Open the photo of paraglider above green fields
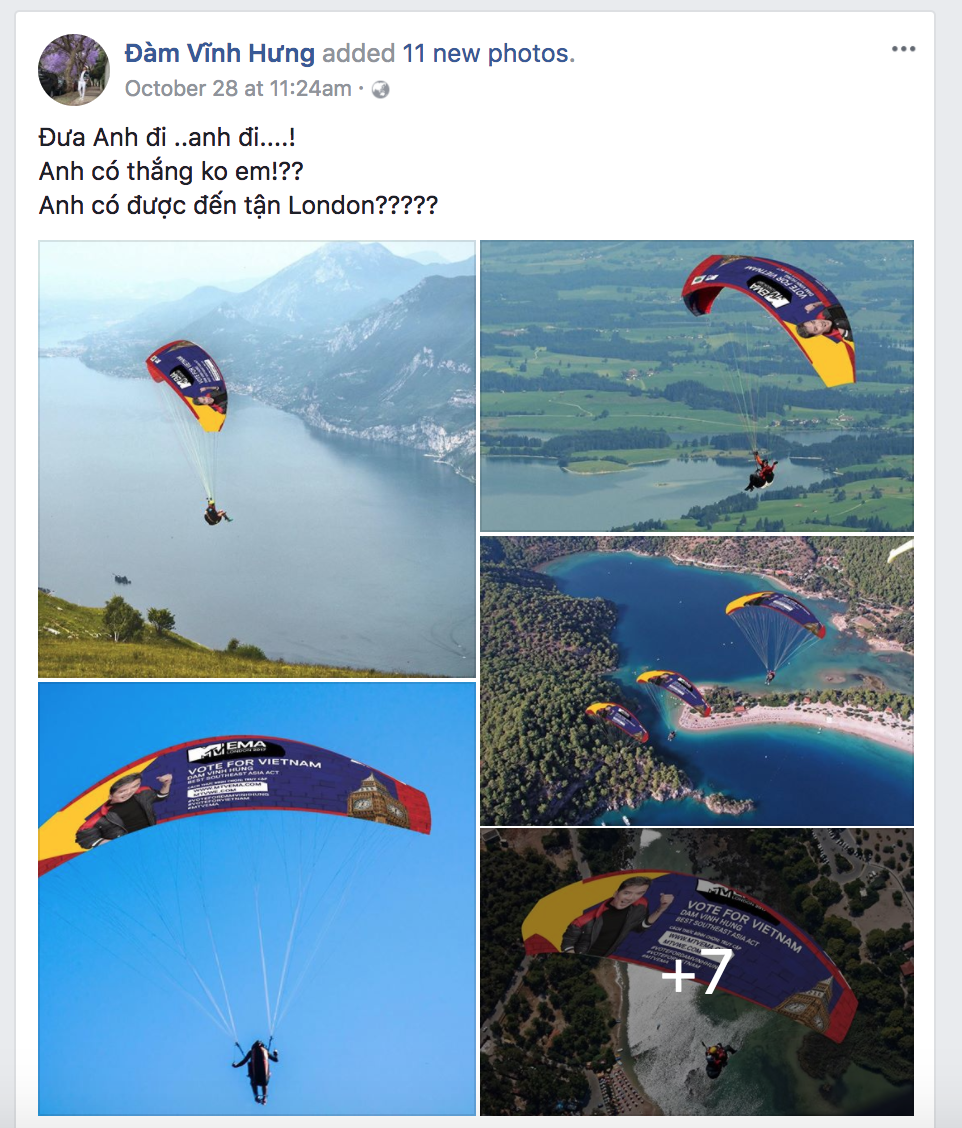The height and width of the screenshot is (1128, 962). click(x=697, y=385)
